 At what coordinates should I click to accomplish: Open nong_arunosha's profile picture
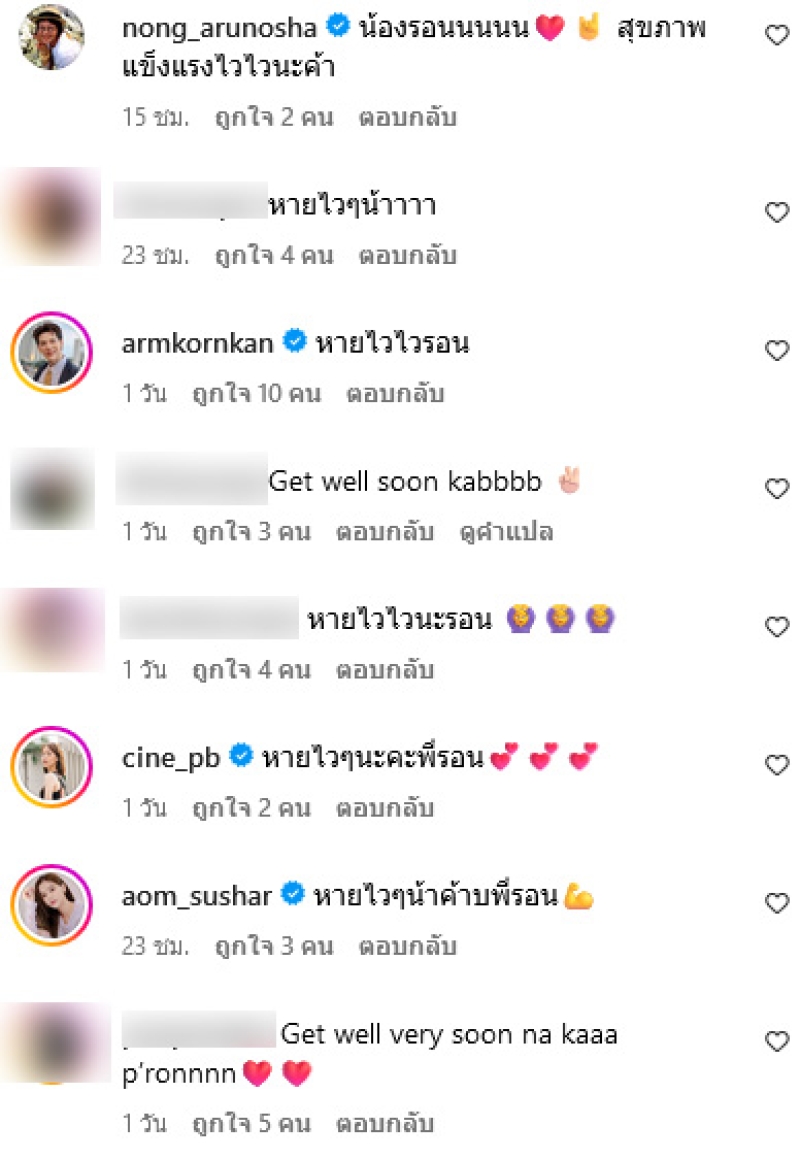pyautogui.click(x=52, y=37)
